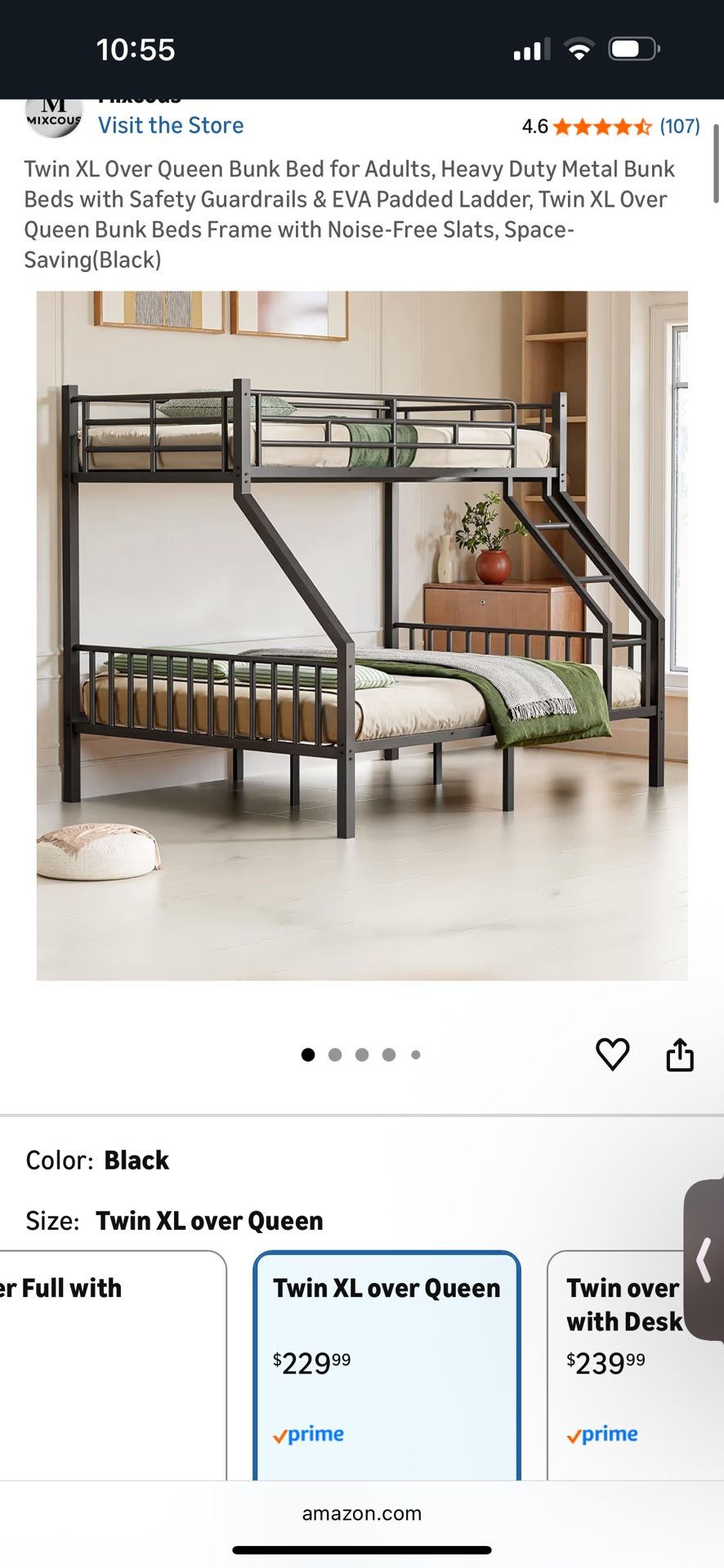Tap the (107) ratings count link
Viewport: 724px width, 1568px height.
point(679,127)
